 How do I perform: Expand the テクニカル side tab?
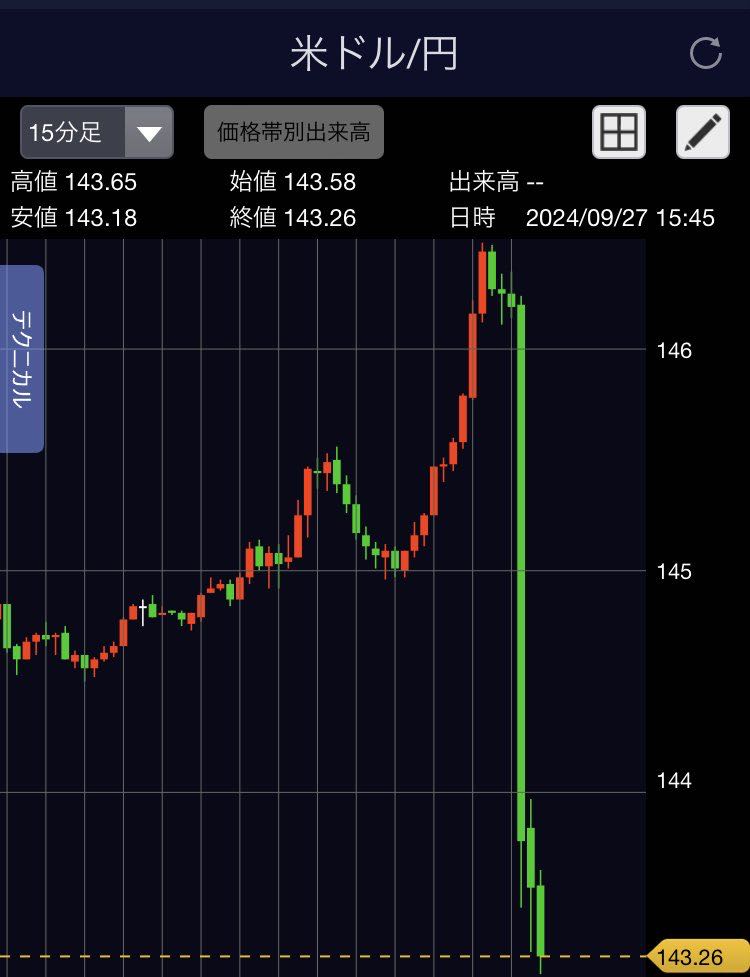(21, 359)
